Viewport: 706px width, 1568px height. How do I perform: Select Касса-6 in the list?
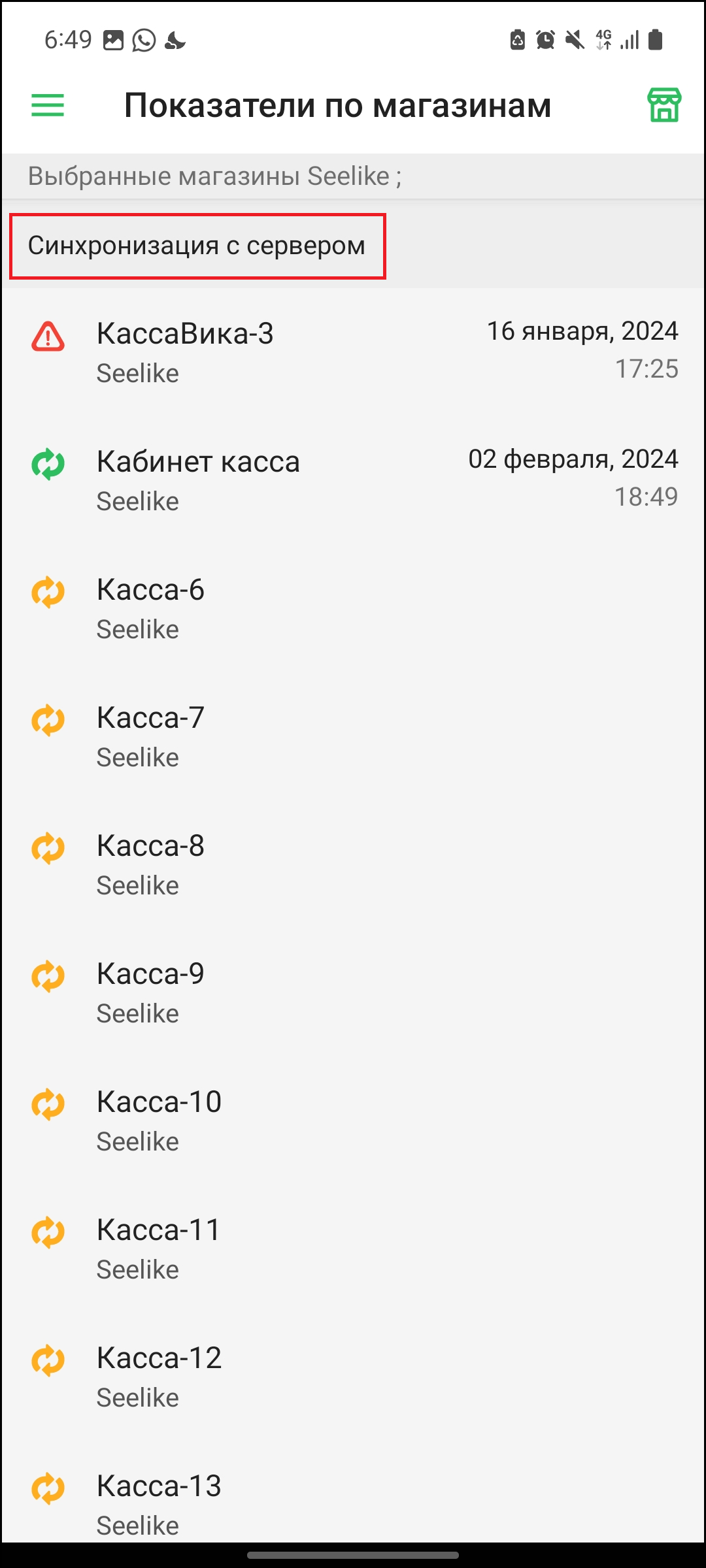coord(353,608)
